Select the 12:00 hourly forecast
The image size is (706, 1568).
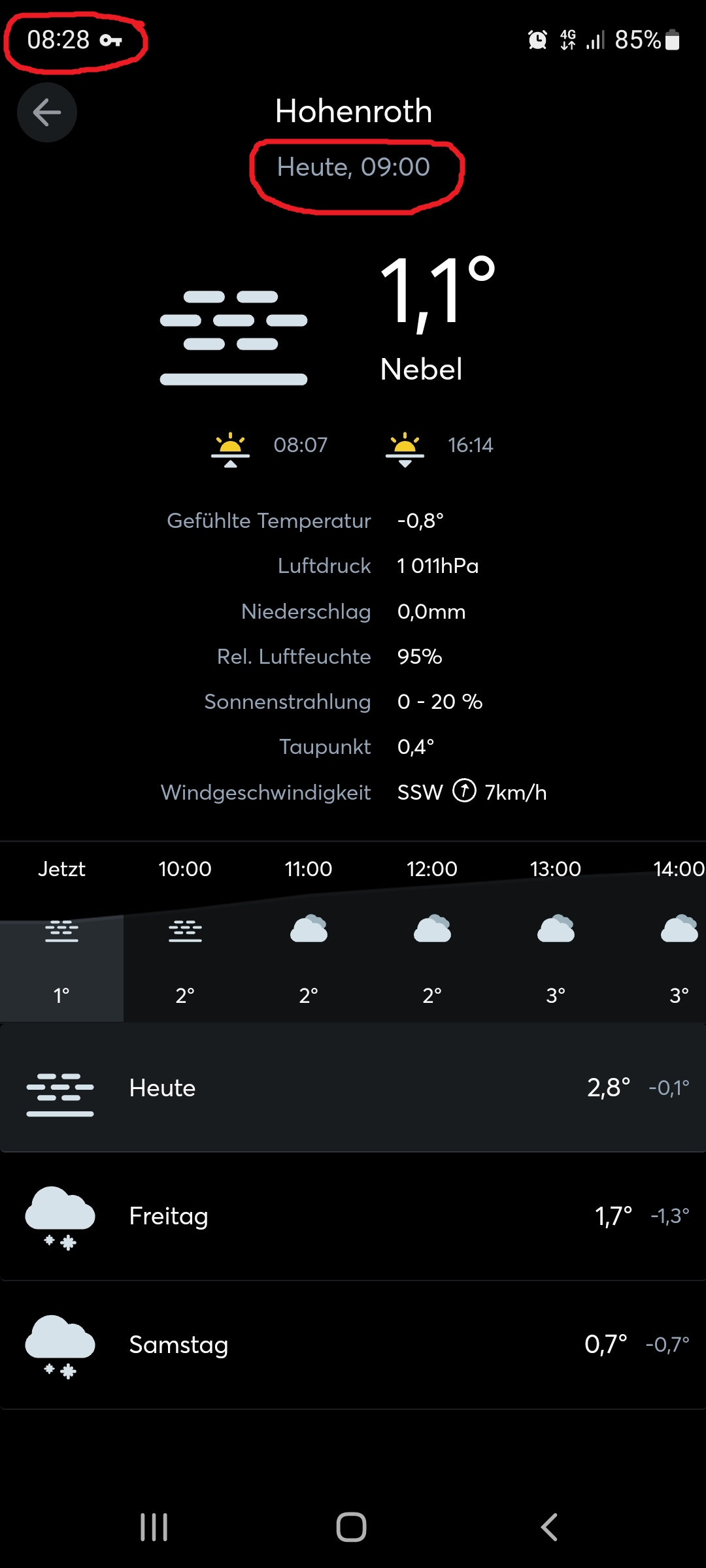432,932
